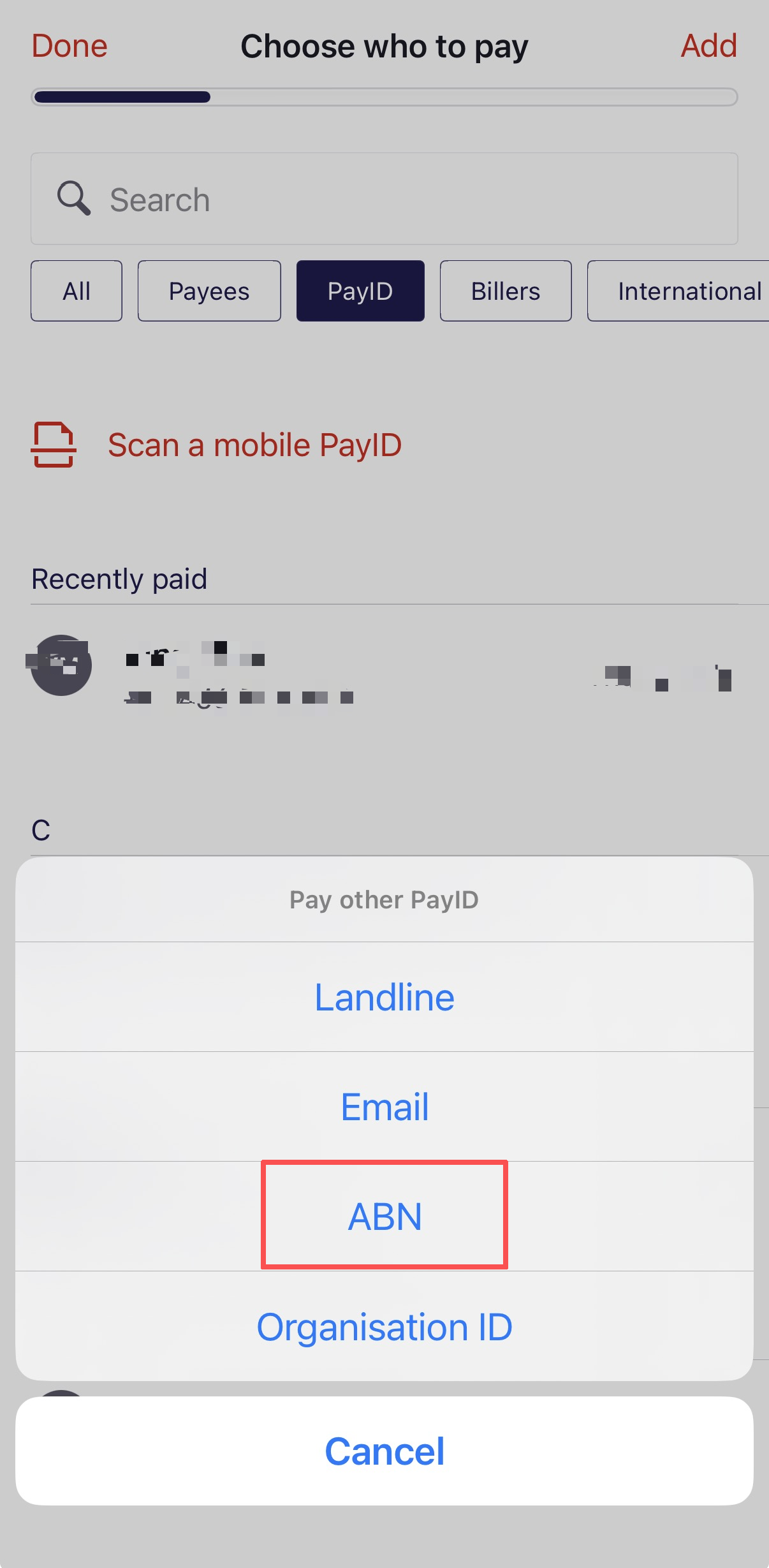Open the Search field
Image resolution: width=769 pixels, height=1568 pixels.
[x=384, y=199]
